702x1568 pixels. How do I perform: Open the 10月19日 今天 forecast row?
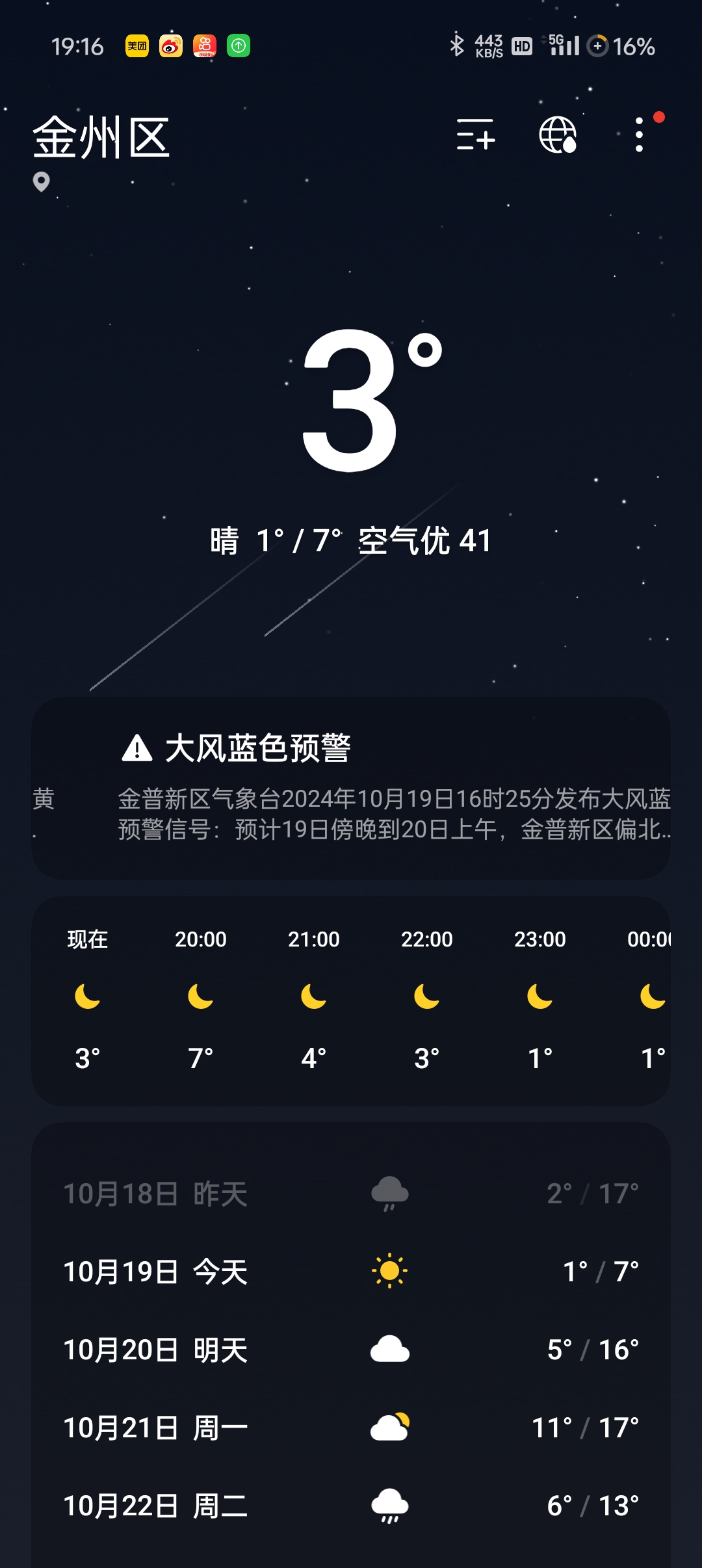pos(351,1272)
